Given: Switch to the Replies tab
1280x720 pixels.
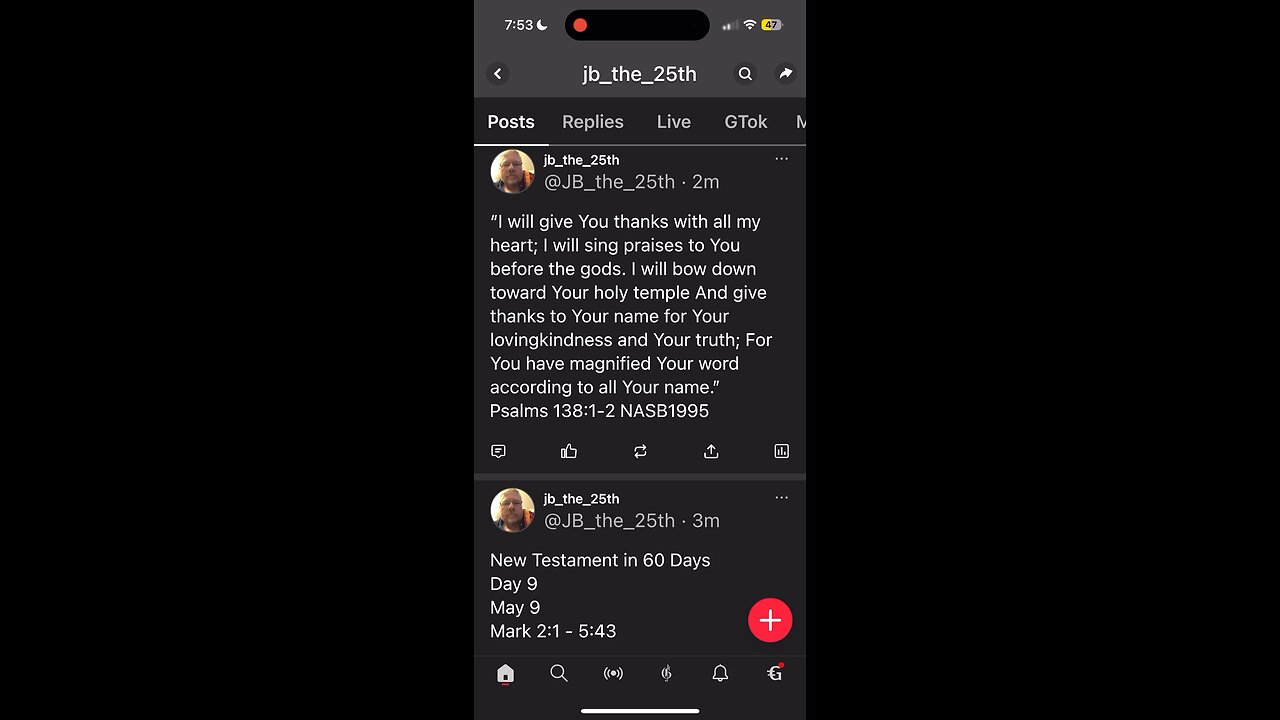Looking at the screenshot, I should 592,122.
